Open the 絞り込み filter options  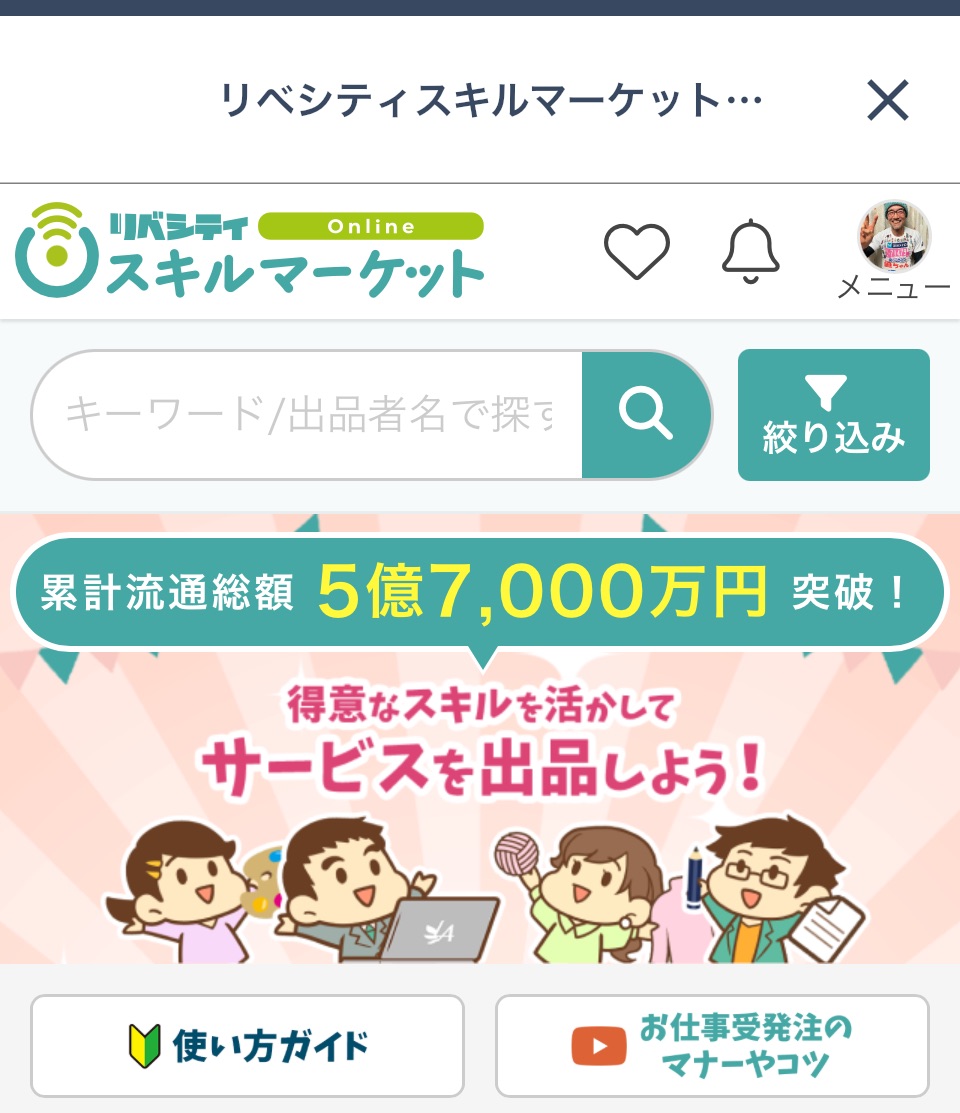pyautogui.click(x=833, y=414)
